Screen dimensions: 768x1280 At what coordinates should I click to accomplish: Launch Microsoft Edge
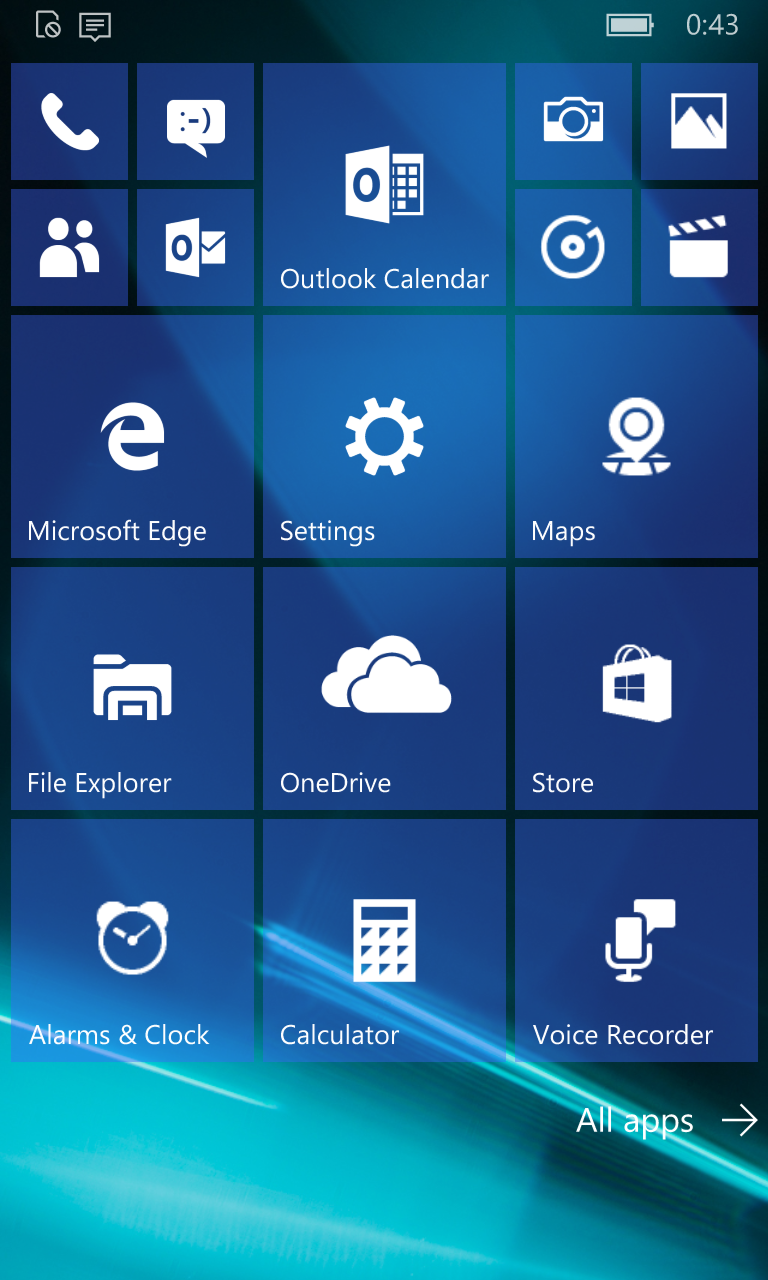point(132,436)
